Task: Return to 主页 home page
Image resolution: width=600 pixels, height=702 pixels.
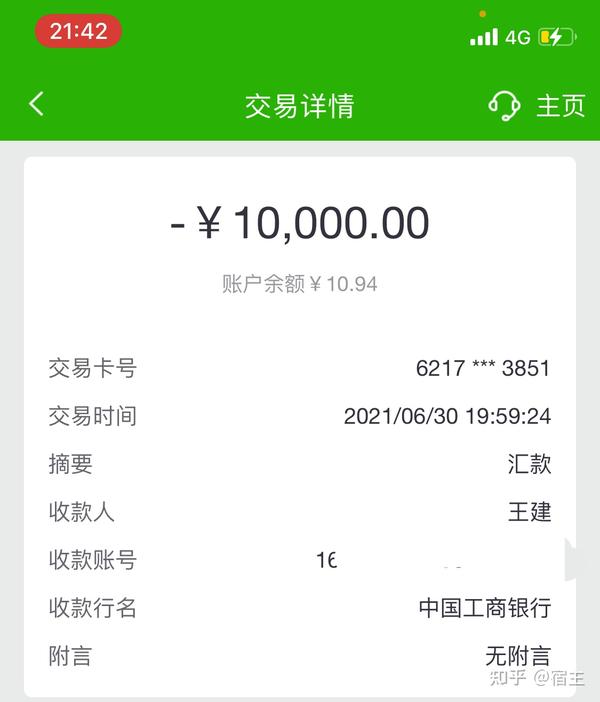Action: 560,106
